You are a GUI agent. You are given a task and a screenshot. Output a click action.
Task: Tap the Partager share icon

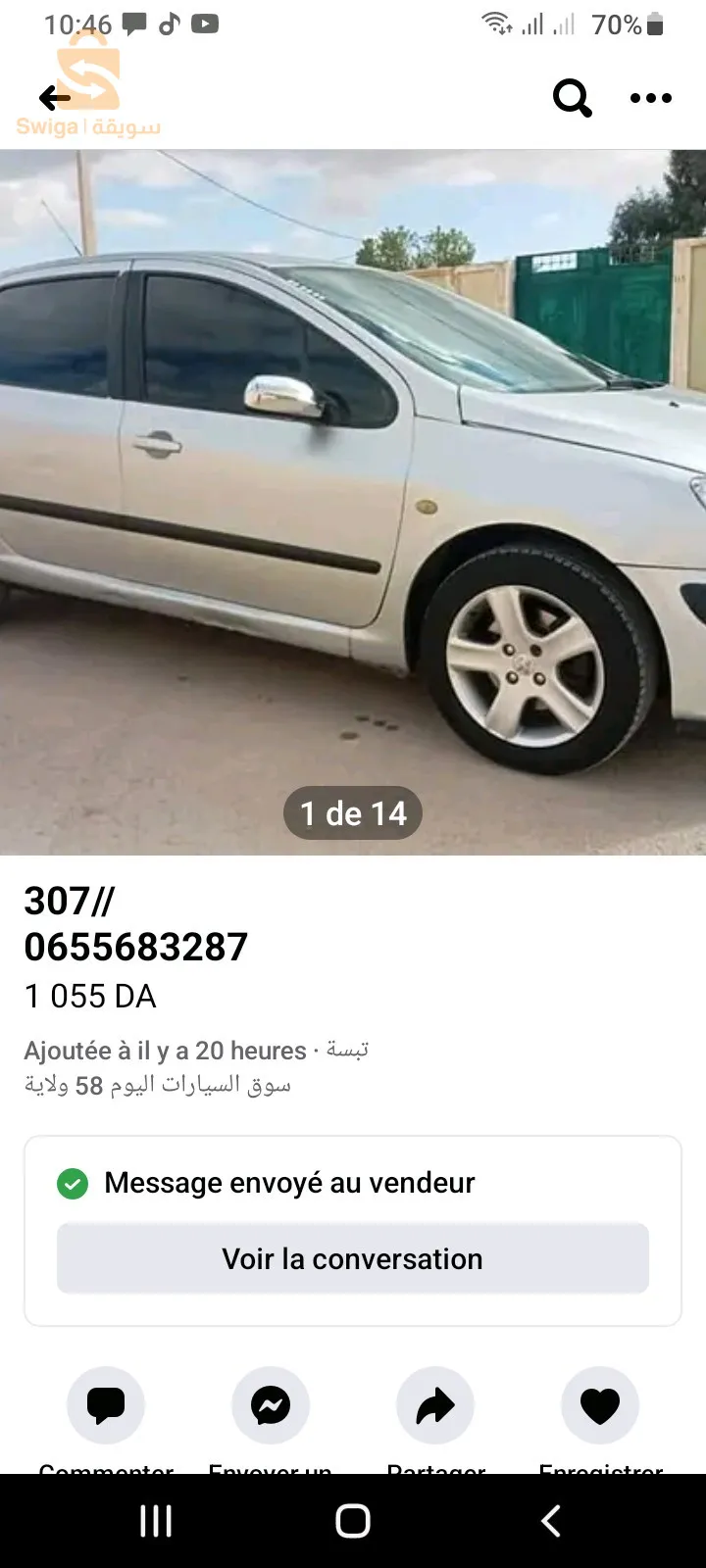[435, 1404]
